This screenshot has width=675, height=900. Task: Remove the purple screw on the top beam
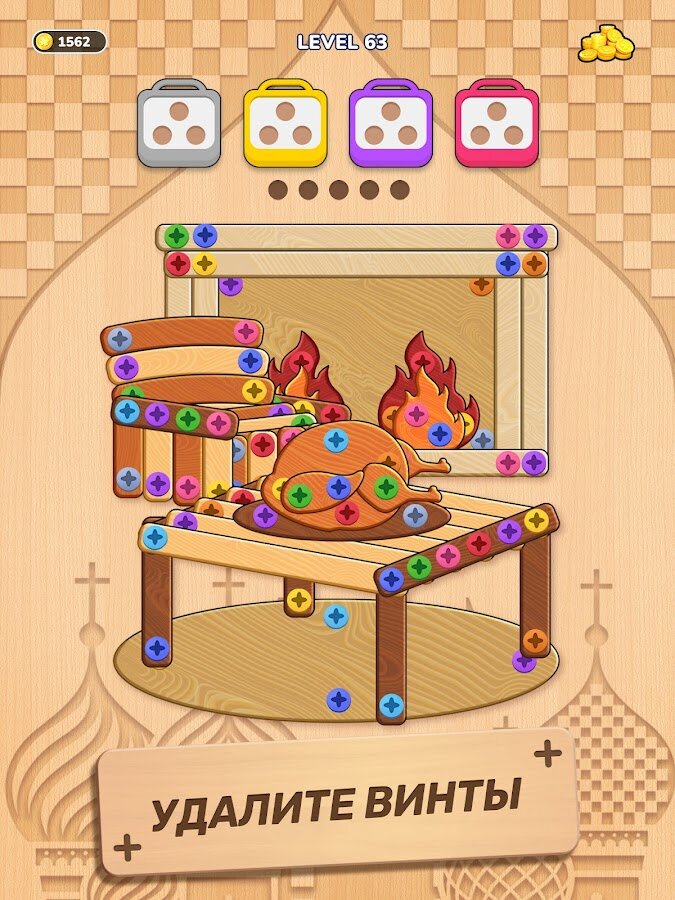point(535,237)
